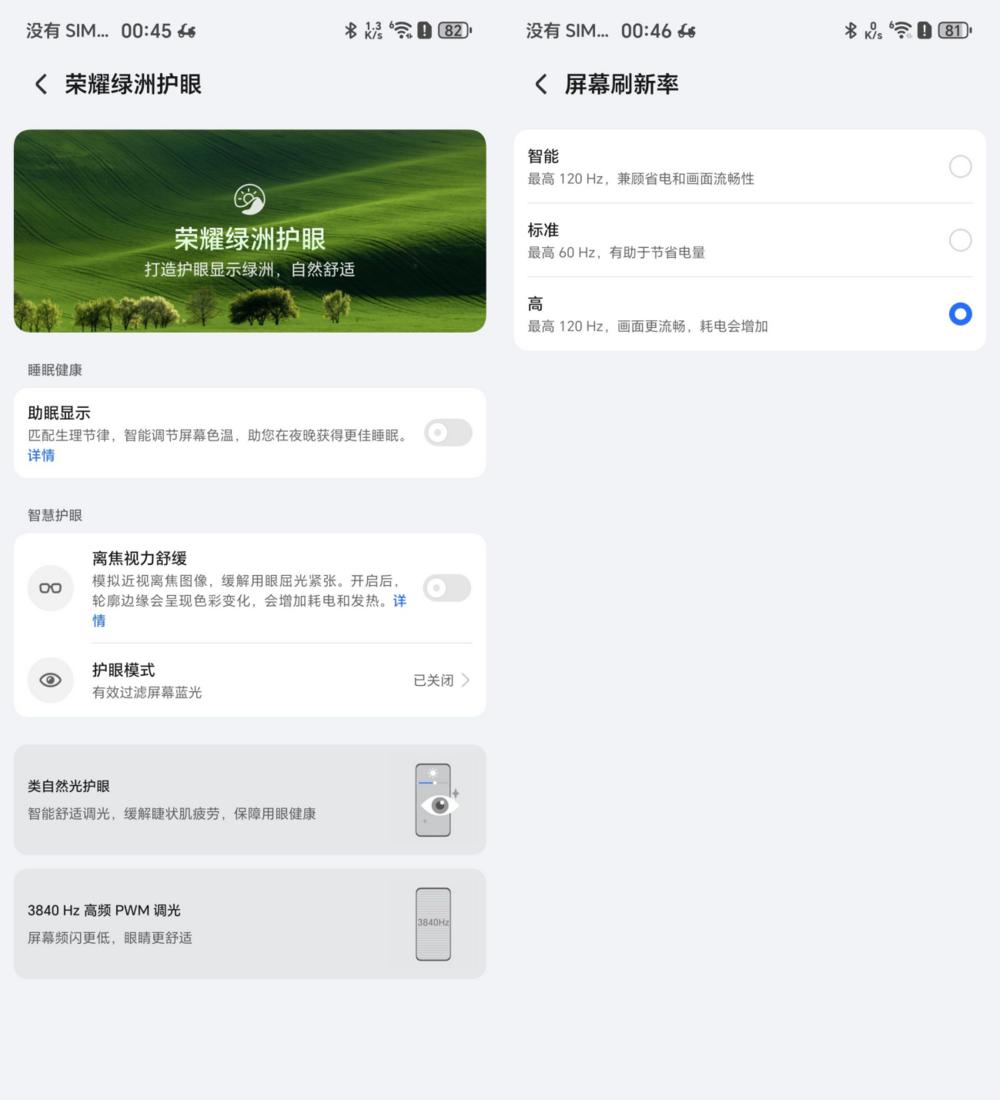Enable the 离焦视力舒缓 toggle
The image size is (1000, 1100).
pyautogui.click(x=447, y=588)
